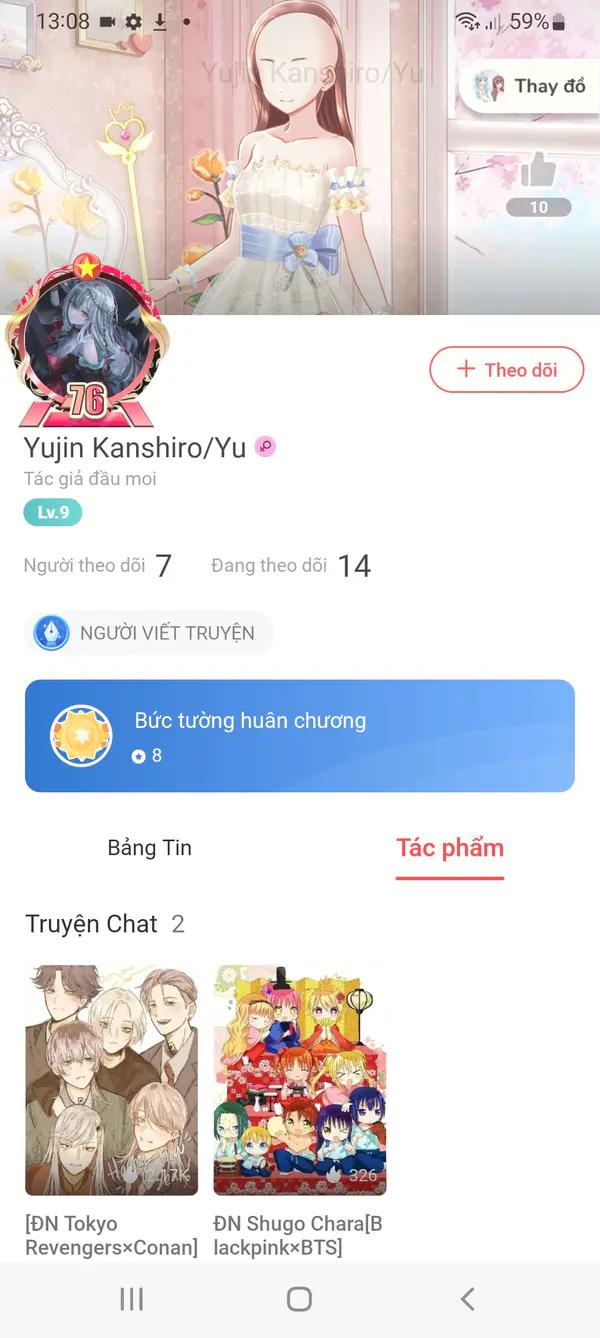View the Người theo dõi followers list
This screenshot has width=600, height=1338.
[97, 566]
